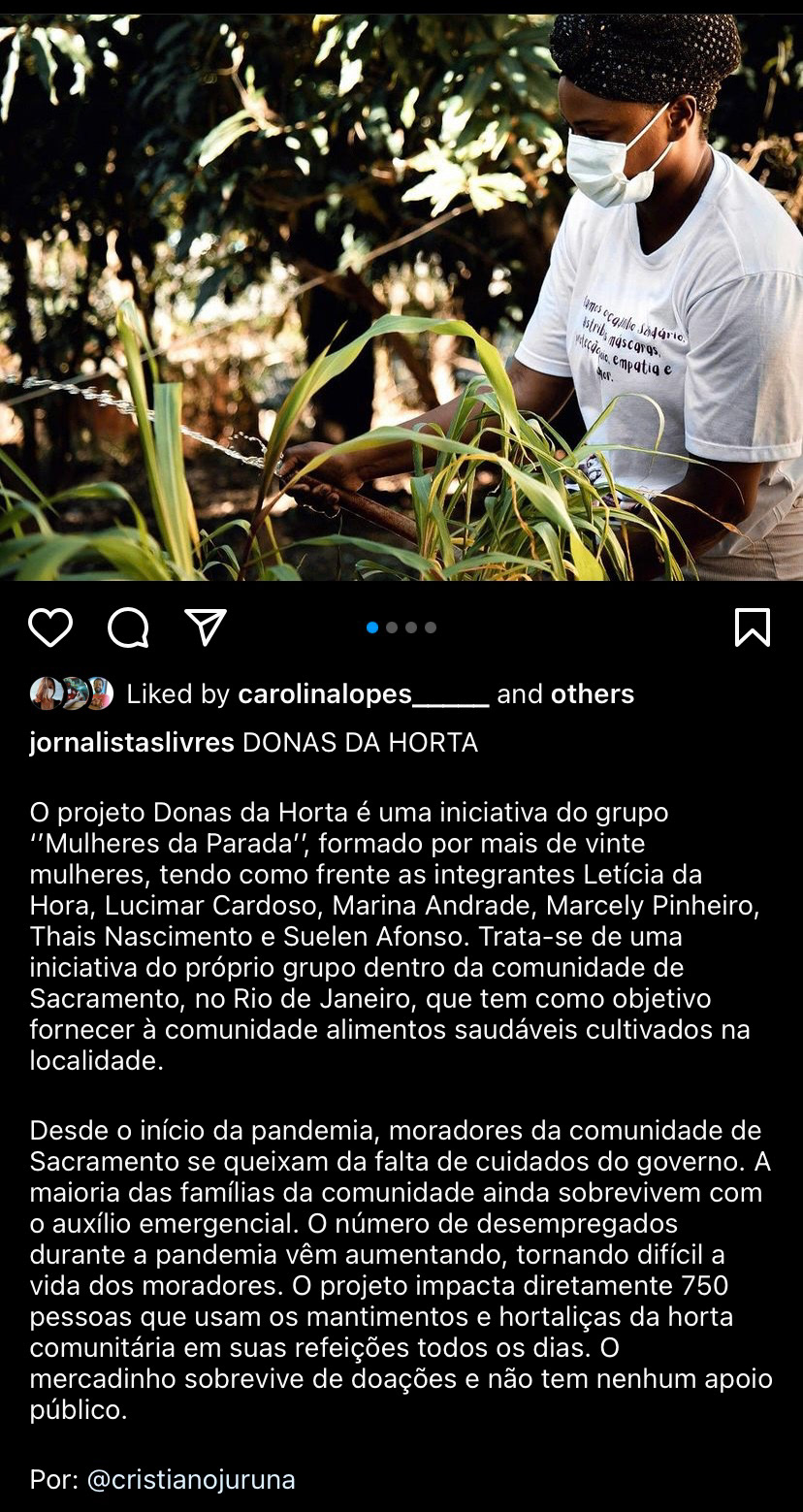This screenshot has height=1512, width=803.
Task: Open carolinalopes______ profile from likes
Action: 363,694
